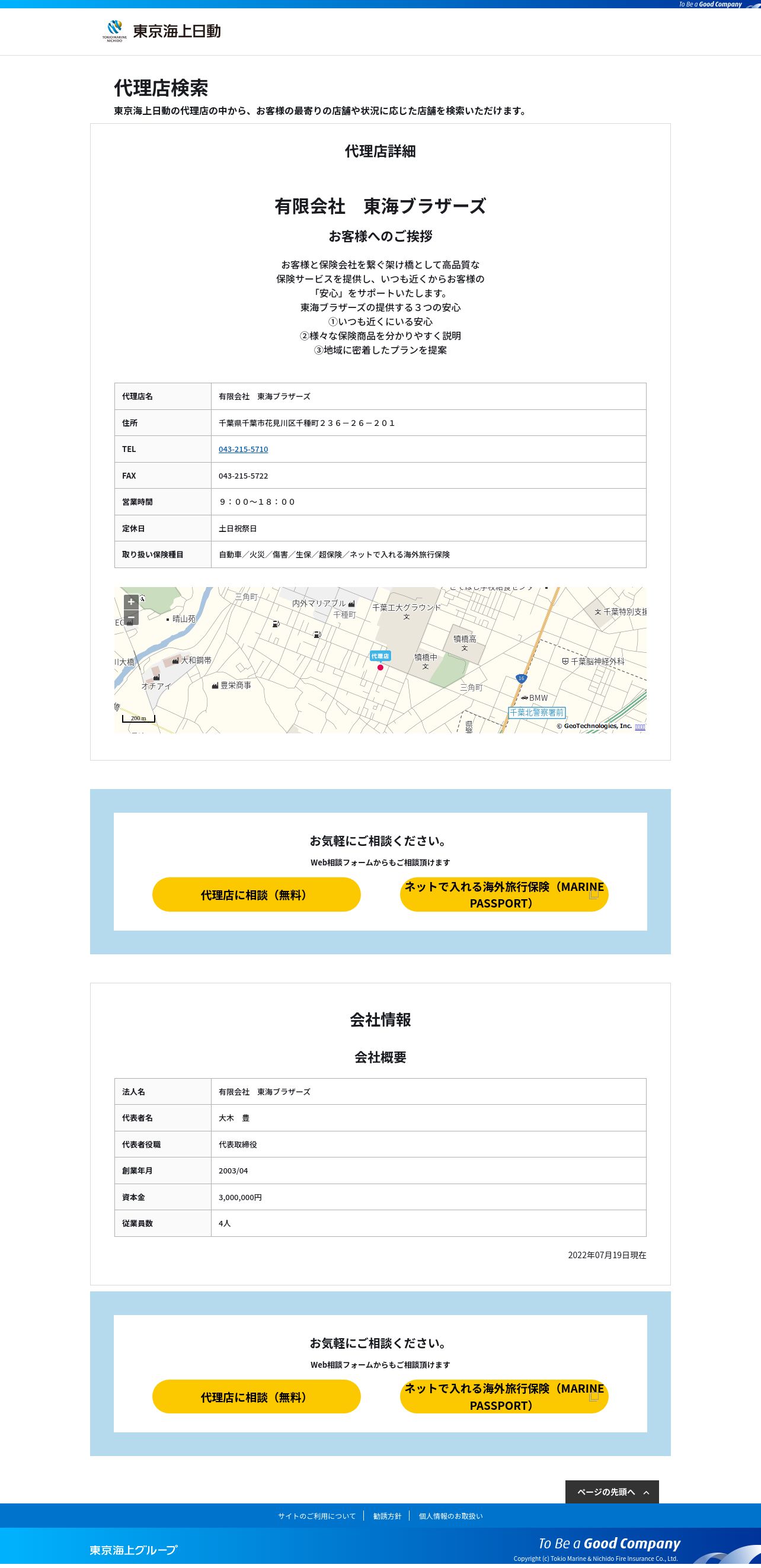Open the link beside the GeoTechnologies credit
The image size is (761, 1568).
[640, 726]
